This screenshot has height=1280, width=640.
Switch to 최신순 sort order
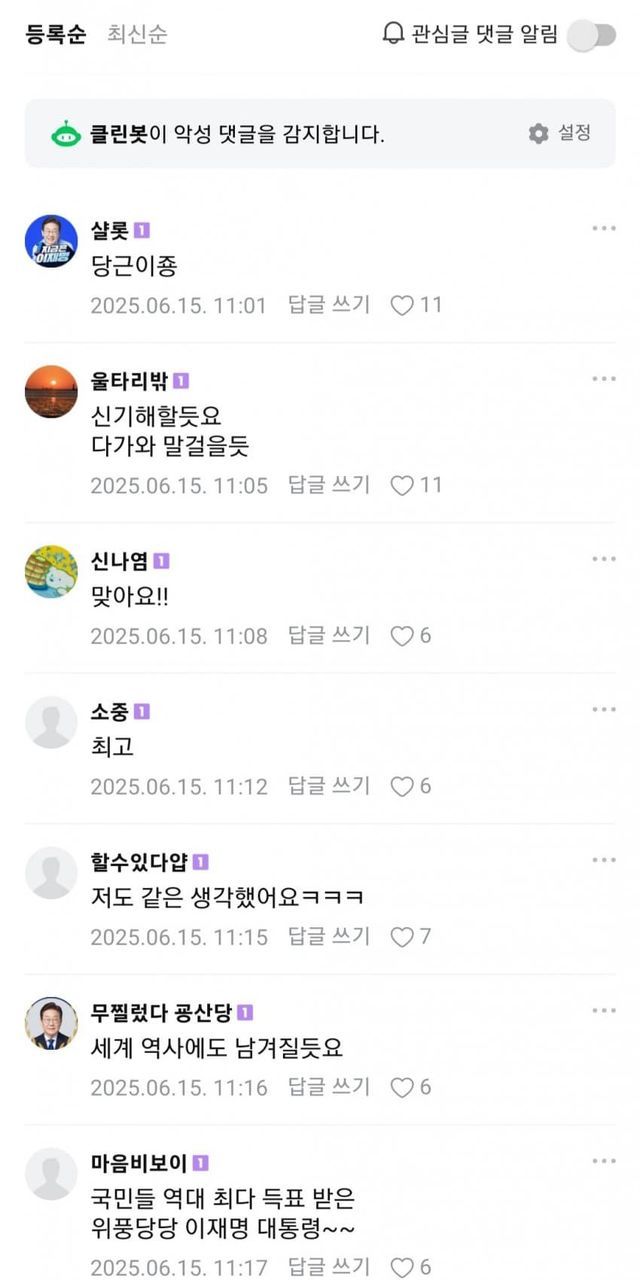pos(137,34)
